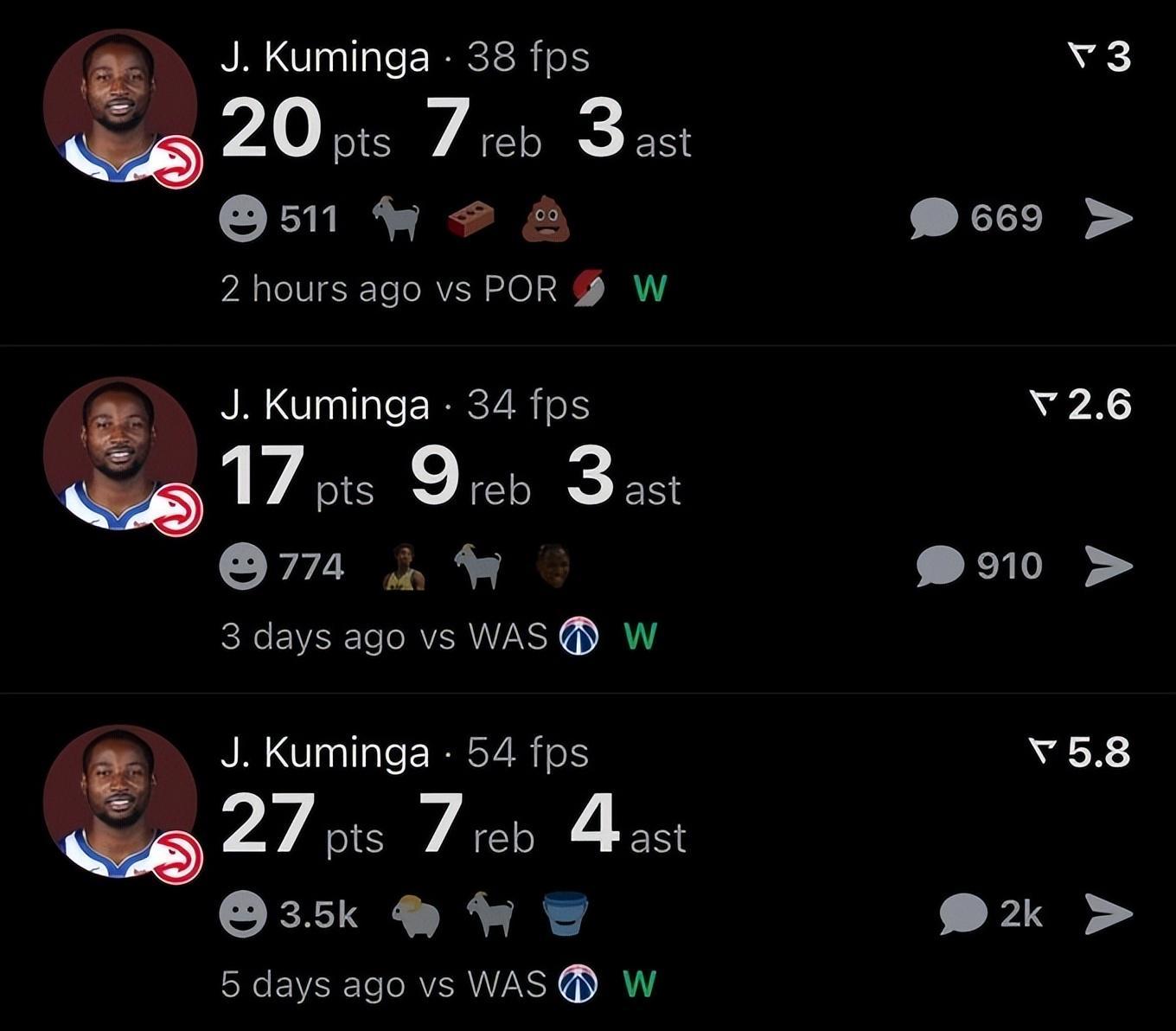The width and height of the screenshot is (1176, 1031).
Task: Share the 17 pts game vs WAS
Action: 1109,567
